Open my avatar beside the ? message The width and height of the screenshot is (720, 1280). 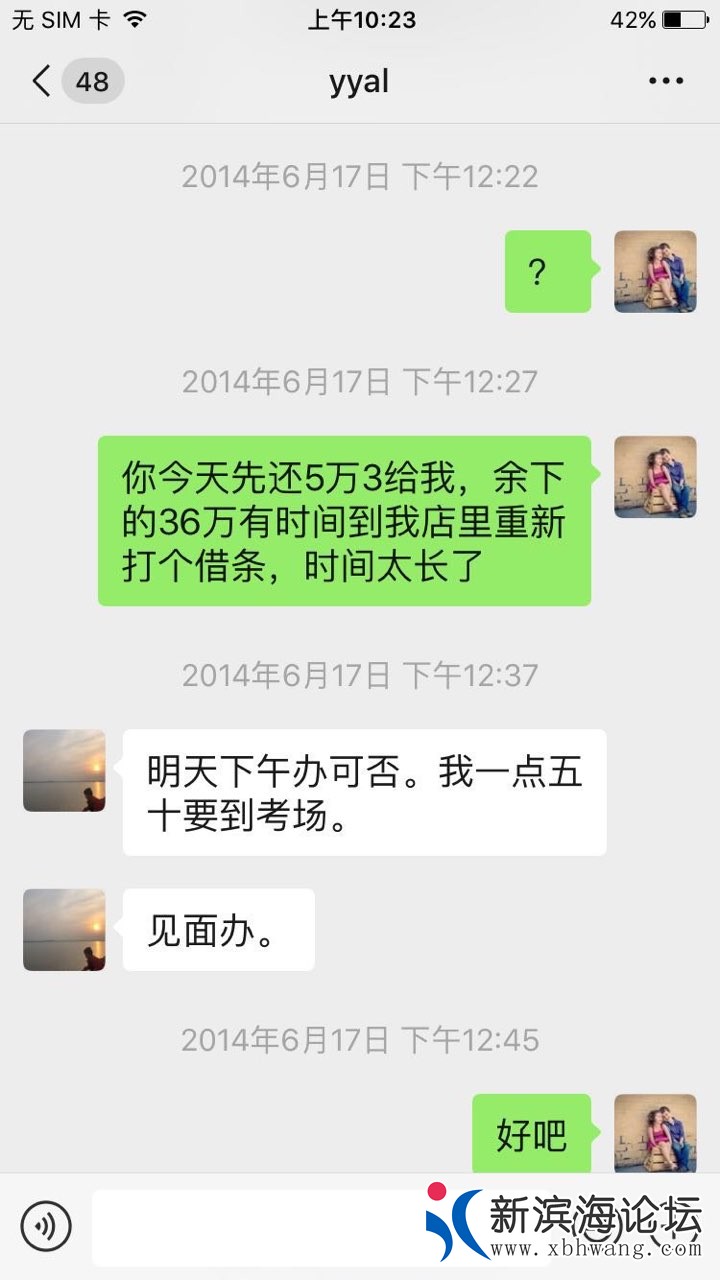[655, 272]
